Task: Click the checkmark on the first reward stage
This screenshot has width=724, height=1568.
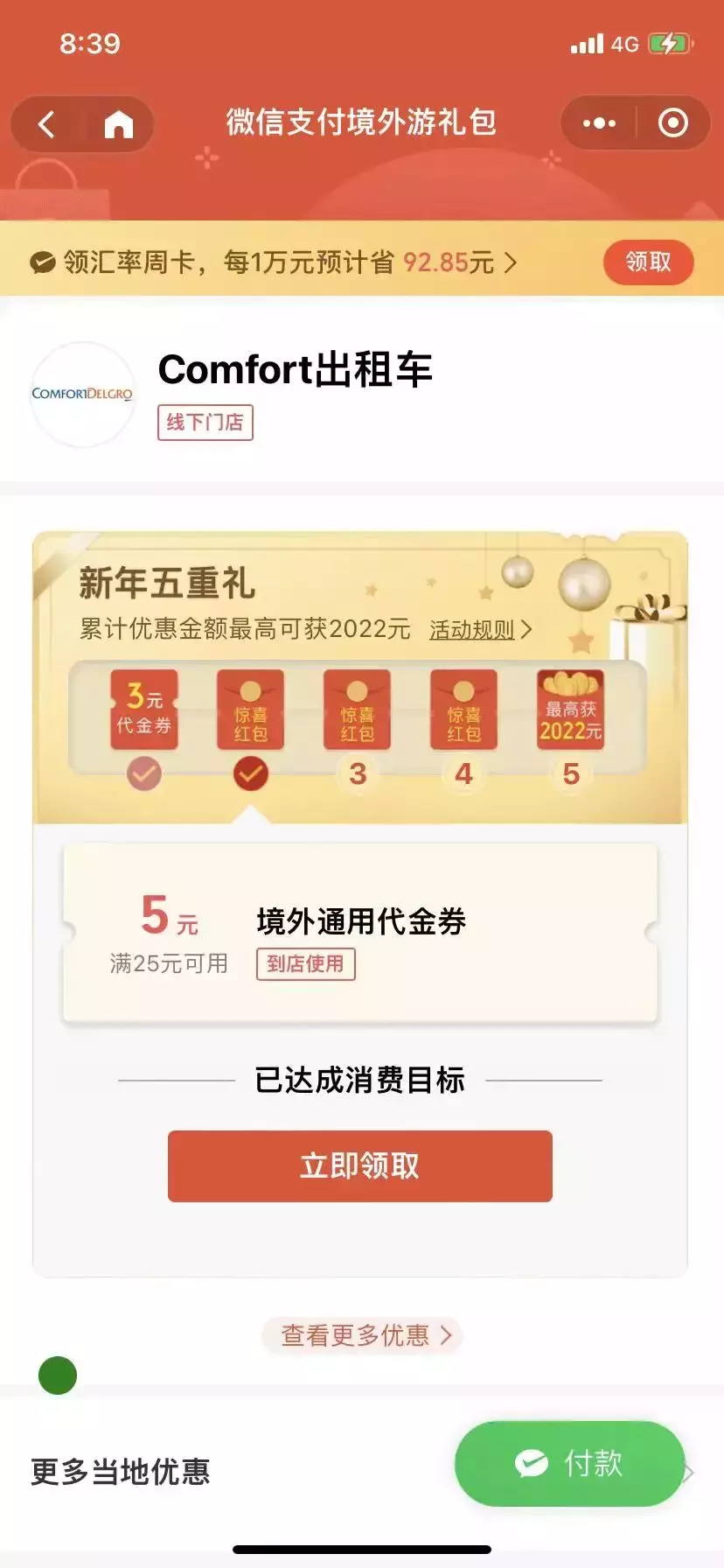Action: pyautogui.click(x=144, y=773)
